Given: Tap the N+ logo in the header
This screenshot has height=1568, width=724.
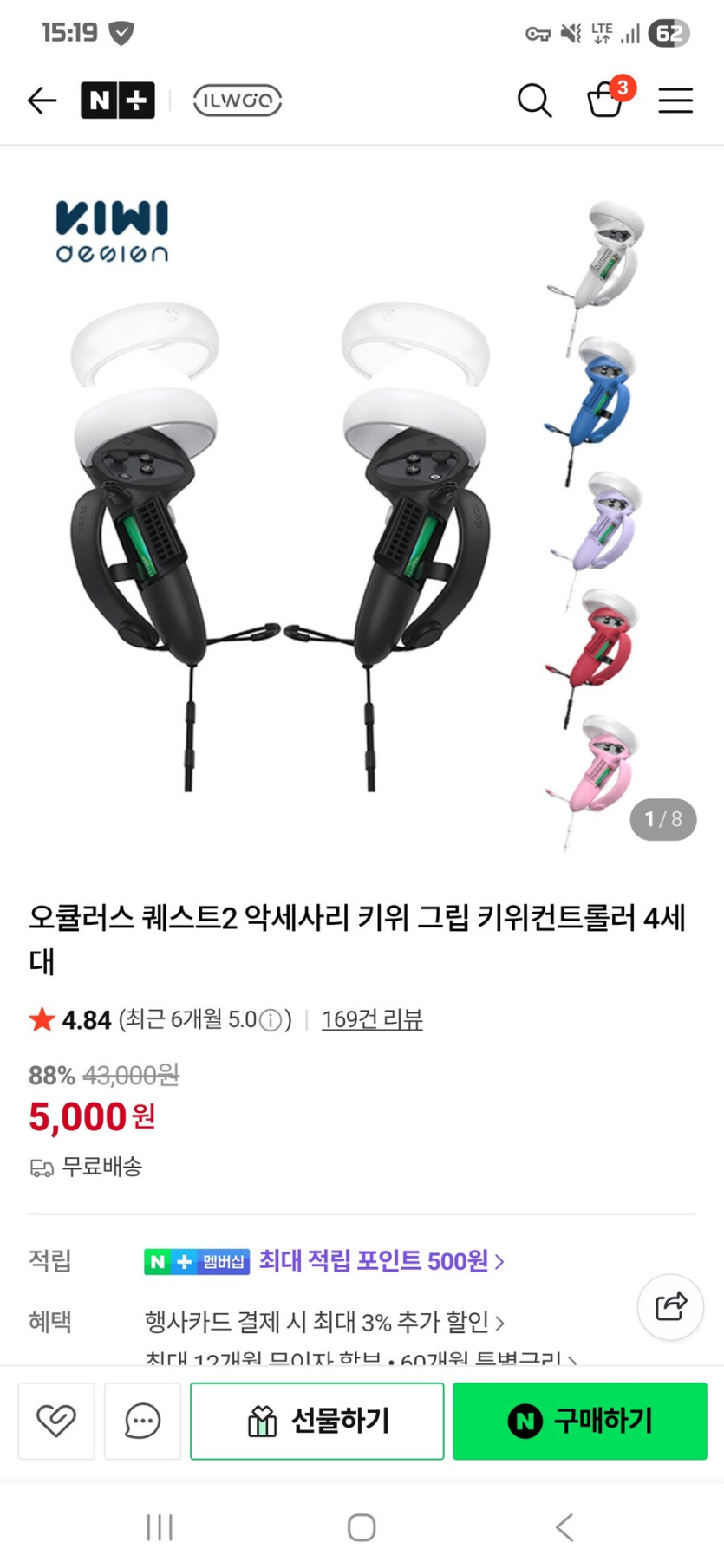Looking at the screenshot, I should point(117,101).
